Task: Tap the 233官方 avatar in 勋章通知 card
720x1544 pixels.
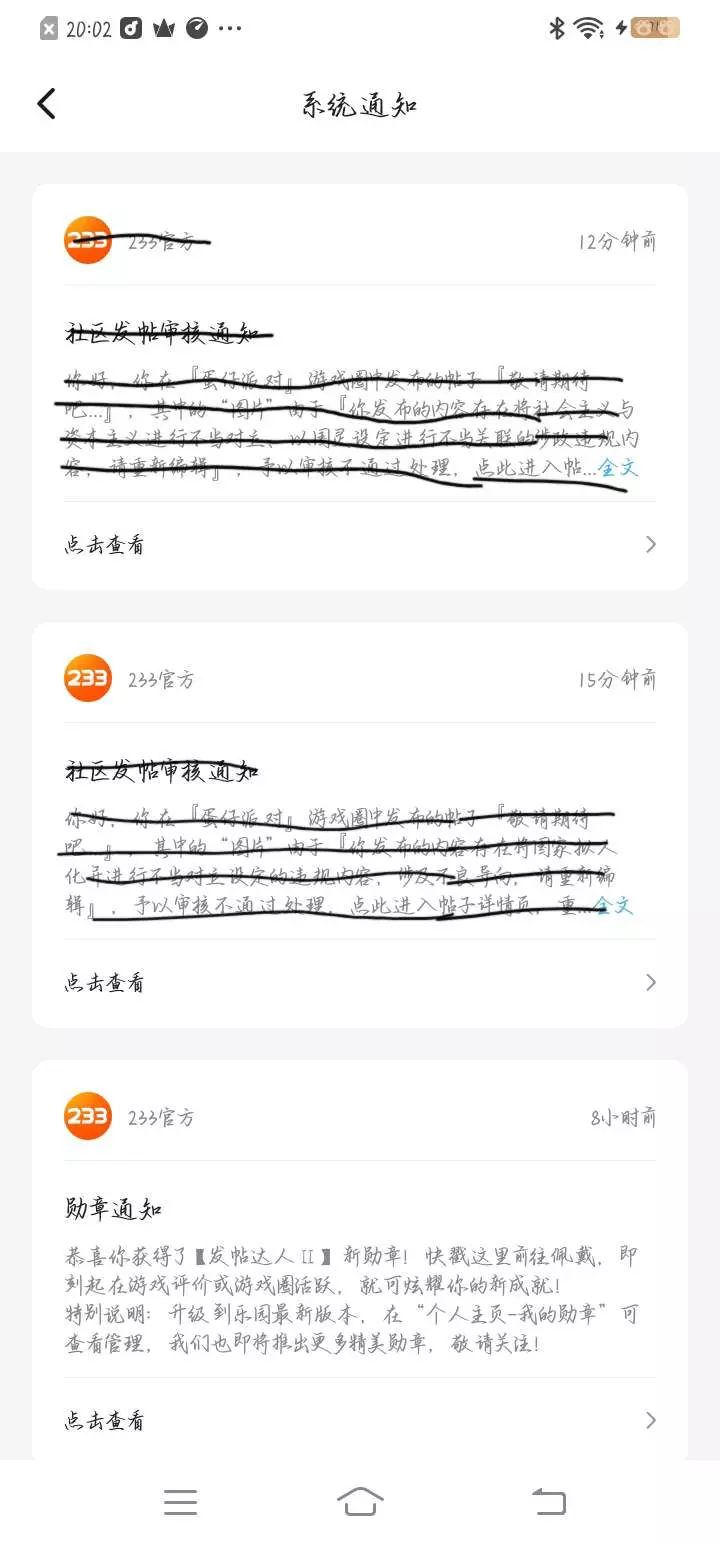Action: pos(88,1117)
